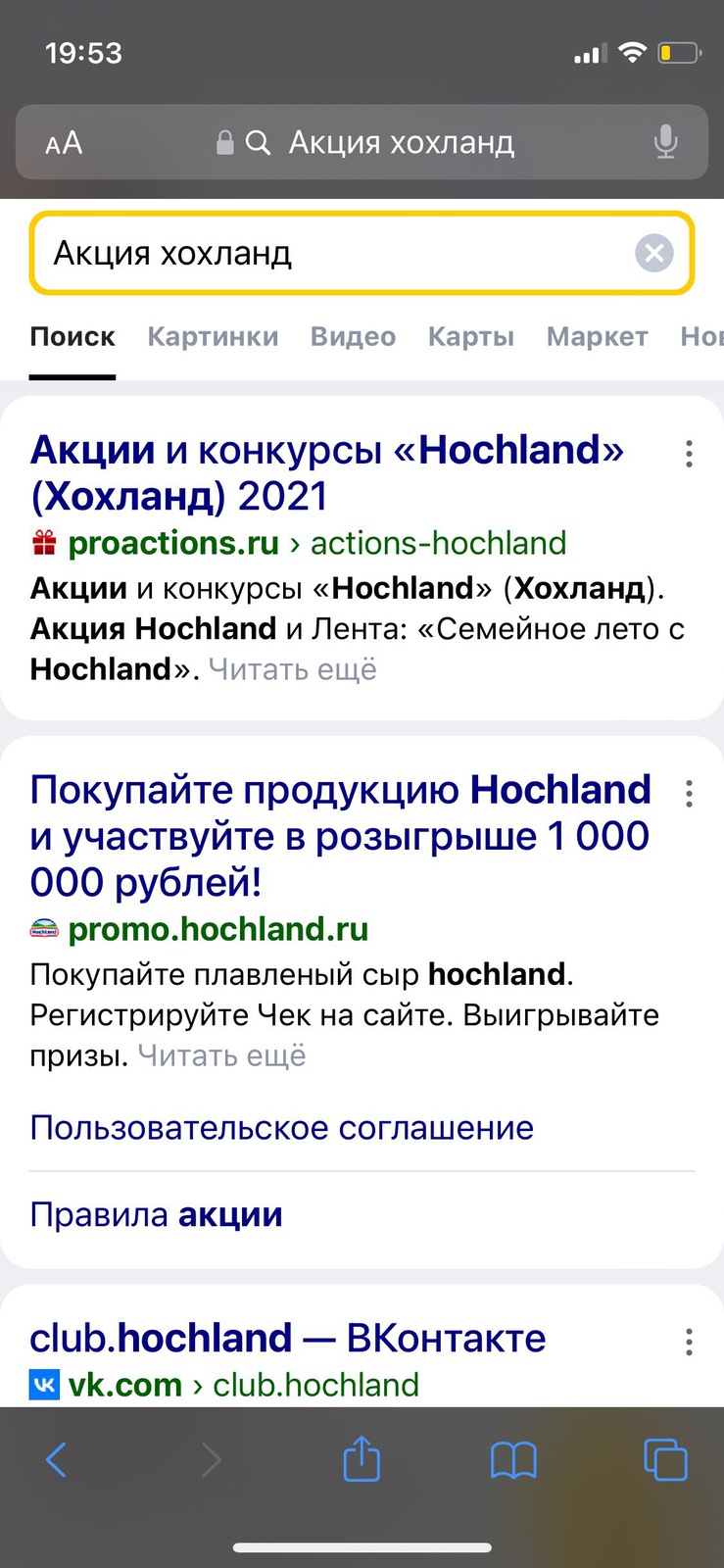Open the «Акции и конкурсы Hochland» result

coord(326,472)
